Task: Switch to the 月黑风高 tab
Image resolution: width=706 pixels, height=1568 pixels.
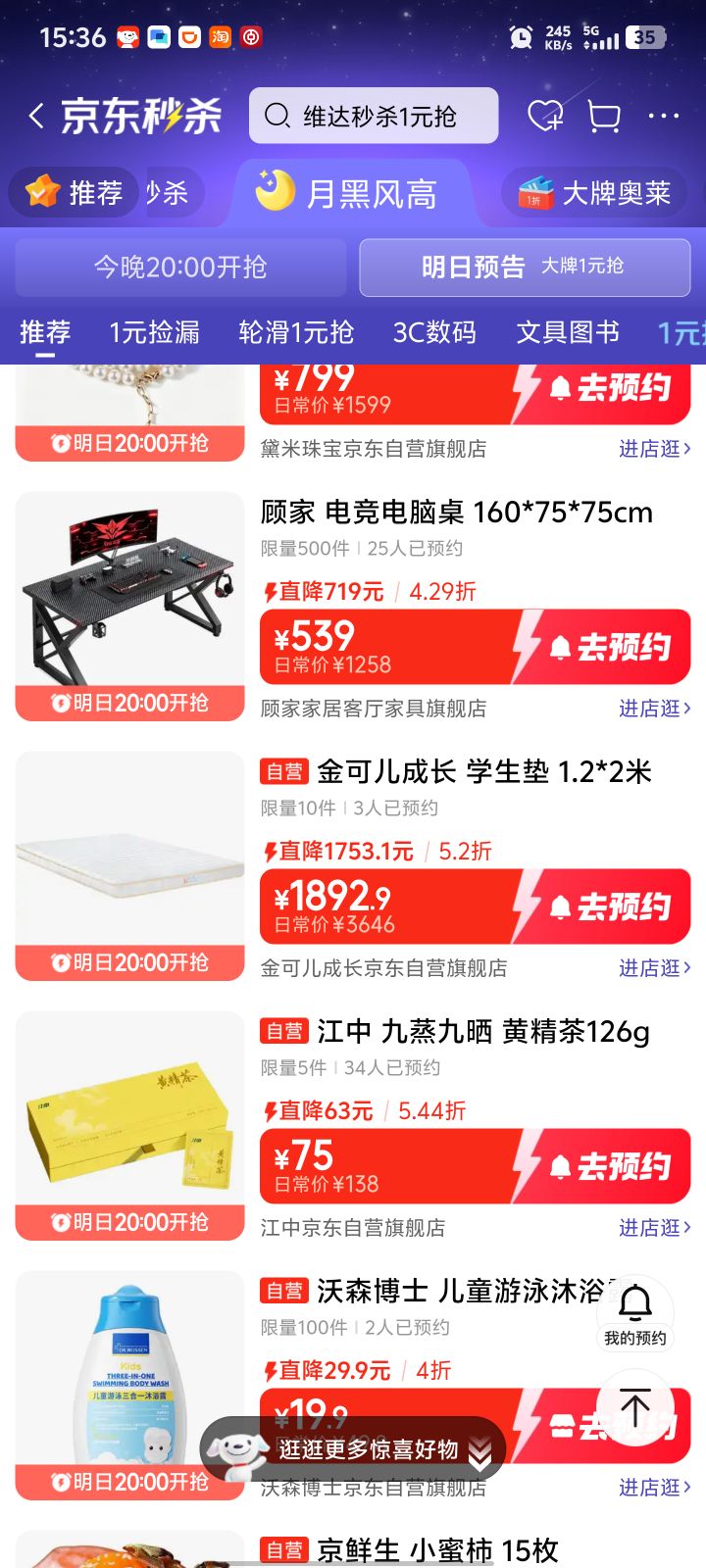Action: [348, 193]
